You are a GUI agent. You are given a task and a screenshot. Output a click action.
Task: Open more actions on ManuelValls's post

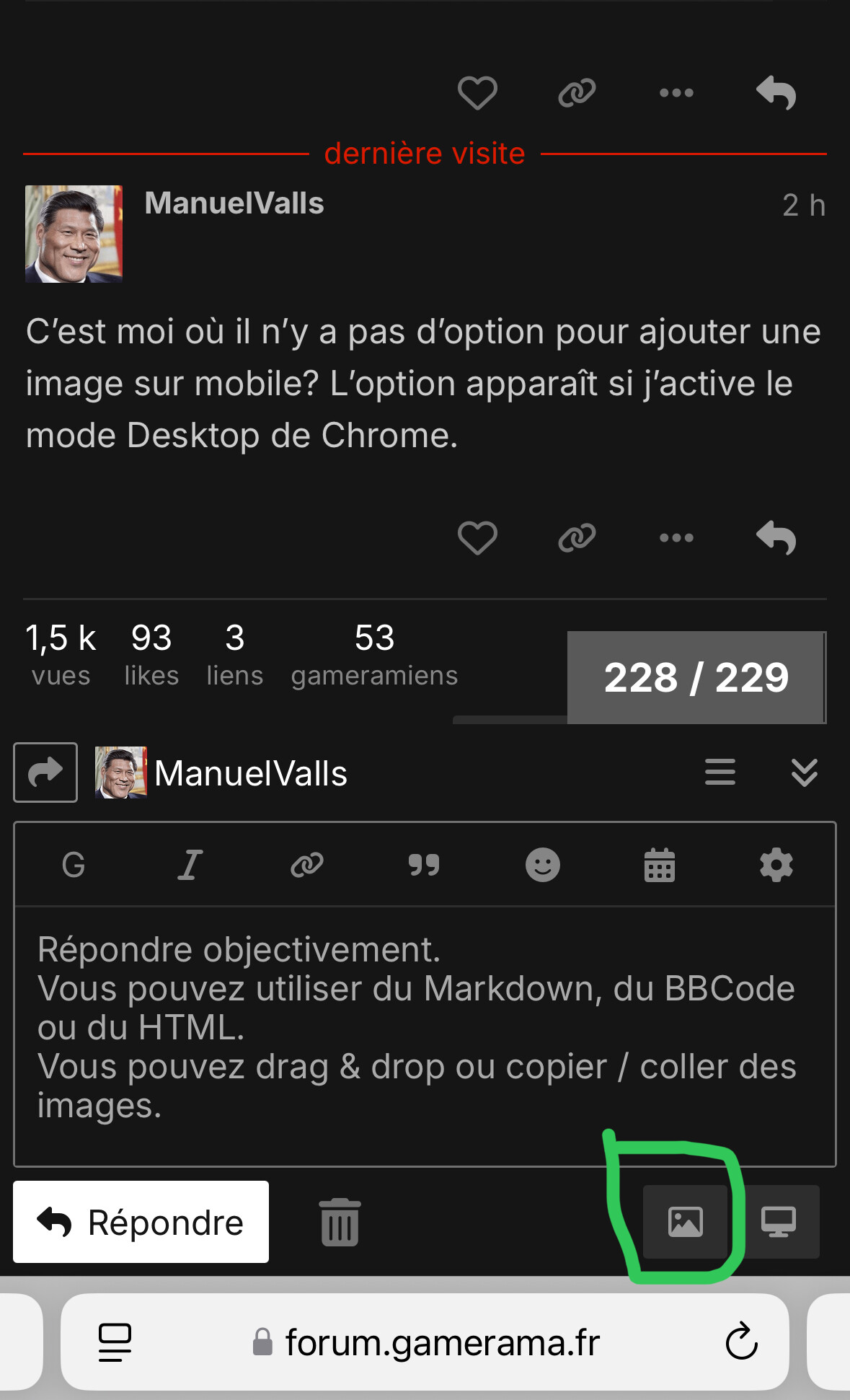676,538
